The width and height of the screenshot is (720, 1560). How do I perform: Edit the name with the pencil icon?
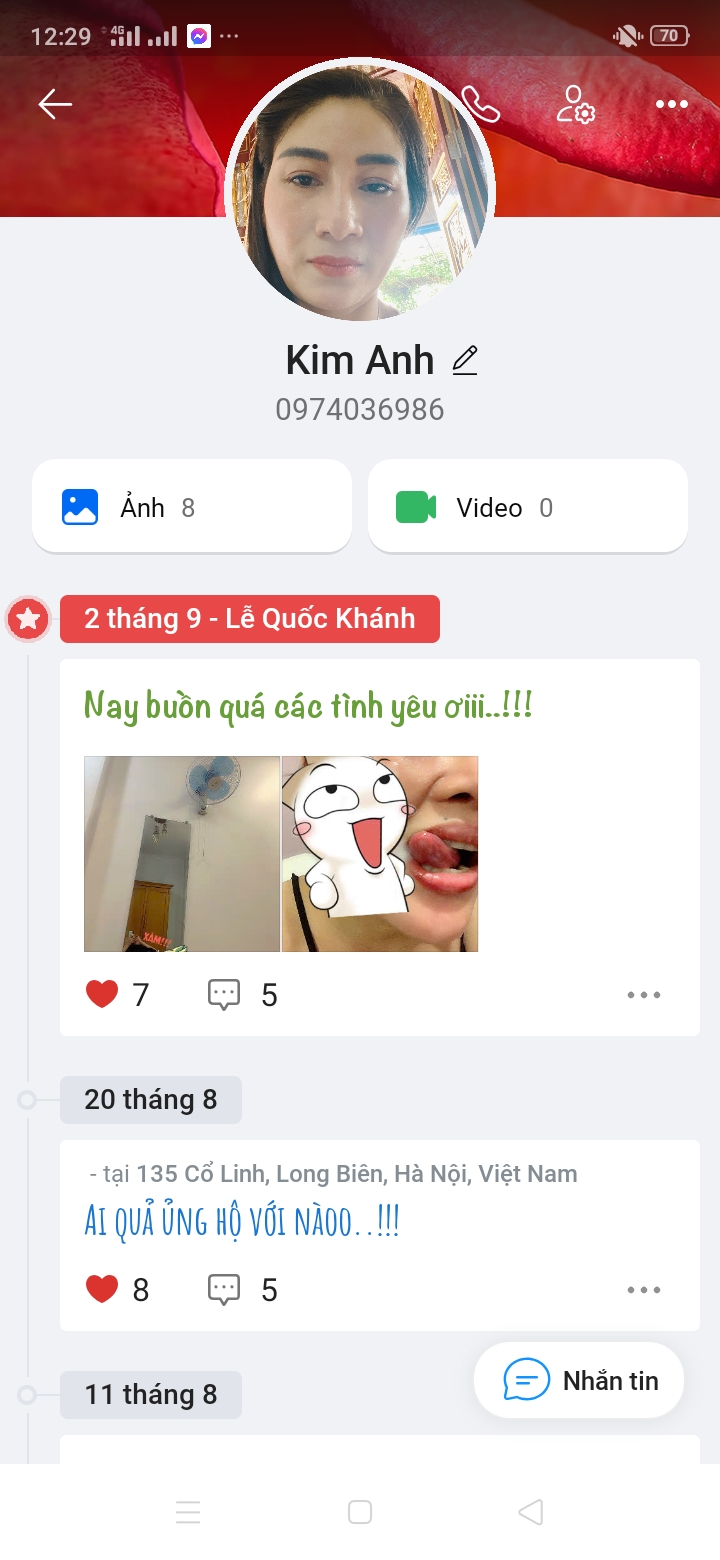click(464, 360)
